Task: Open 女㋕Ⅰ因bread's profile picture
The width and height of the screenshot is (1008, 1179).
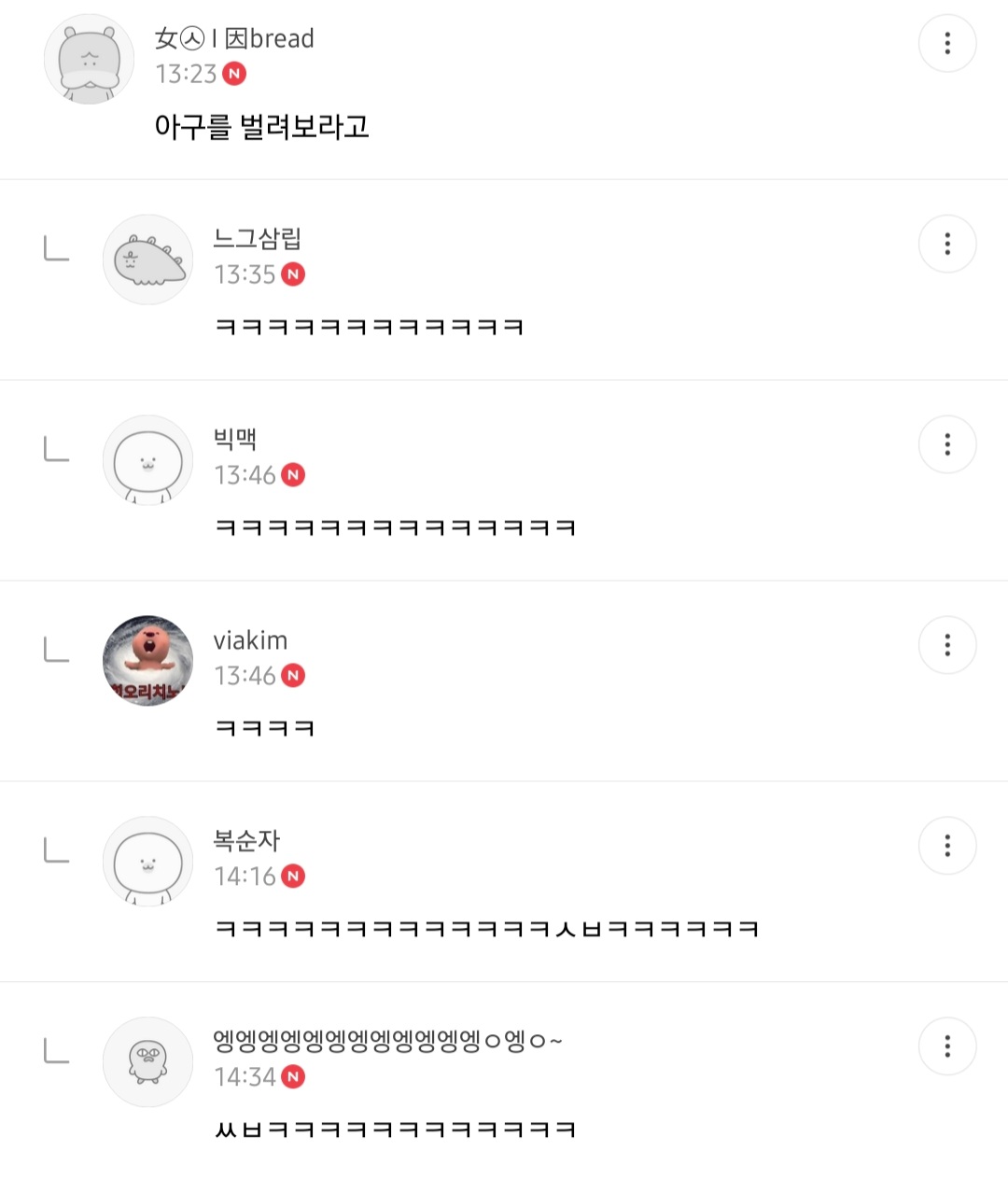Action: 89,58
